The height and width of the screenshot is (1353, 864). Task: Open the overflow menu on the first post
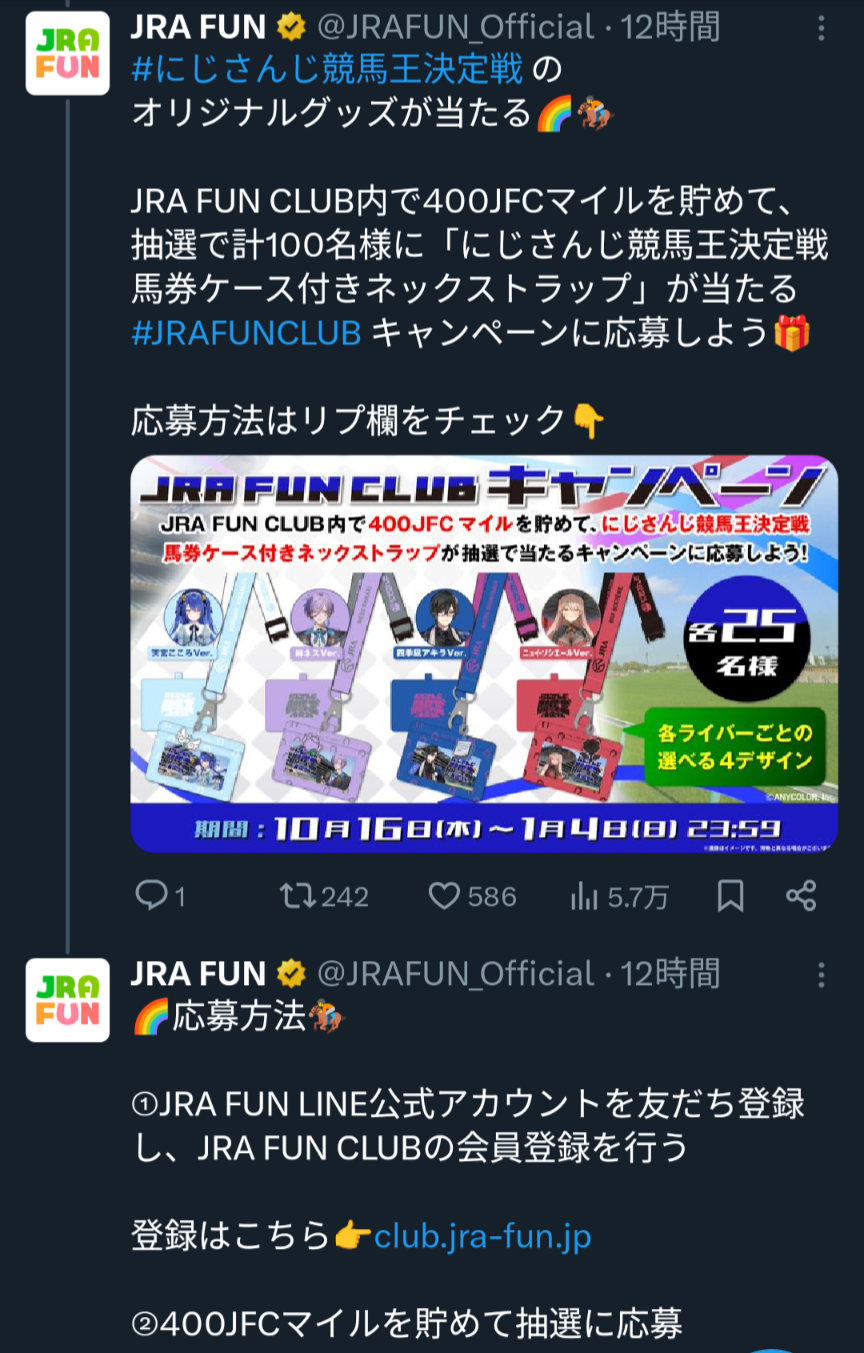[x=821, y=28]
